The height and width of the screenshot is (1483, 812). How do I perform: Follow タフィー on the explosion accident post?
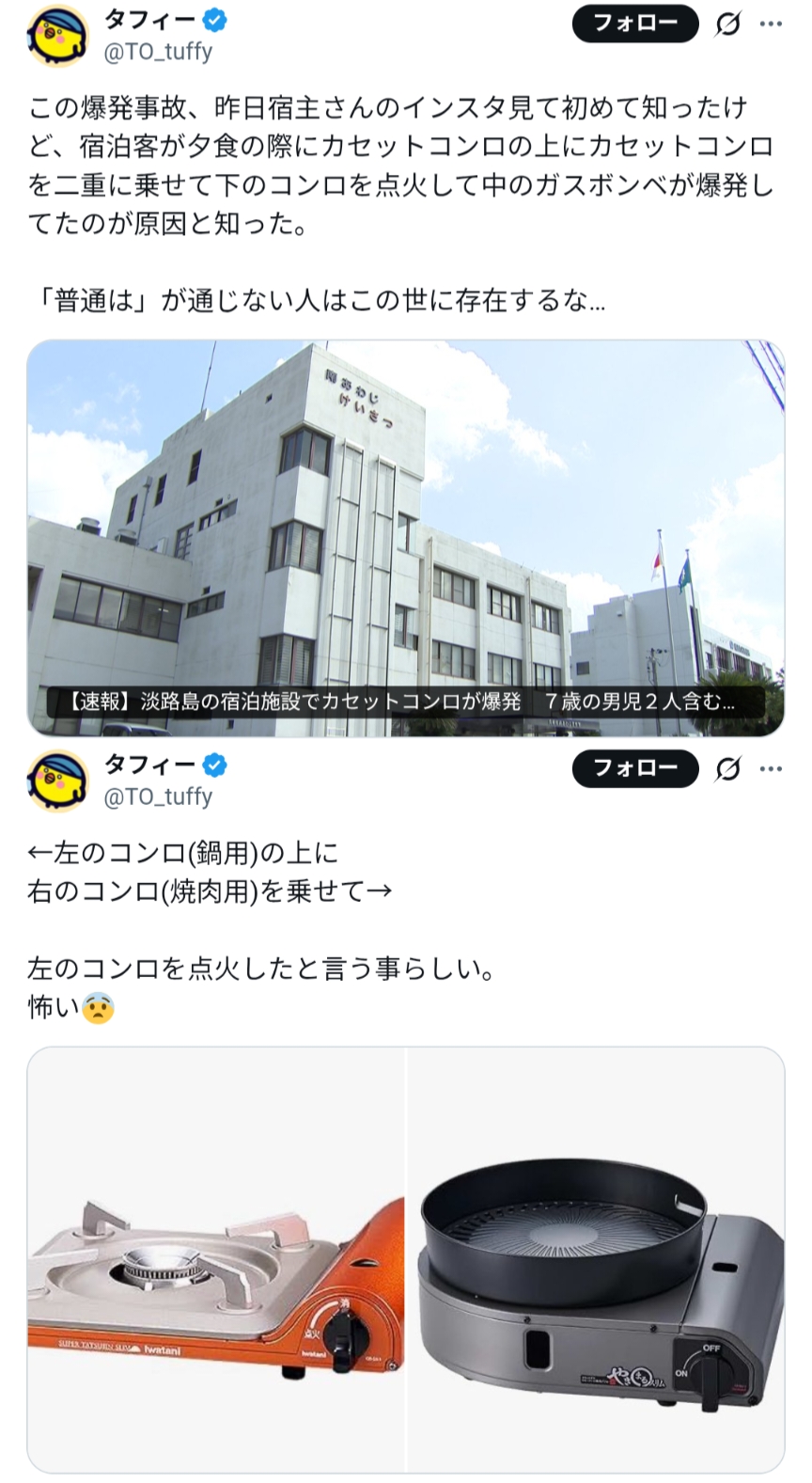635,24
